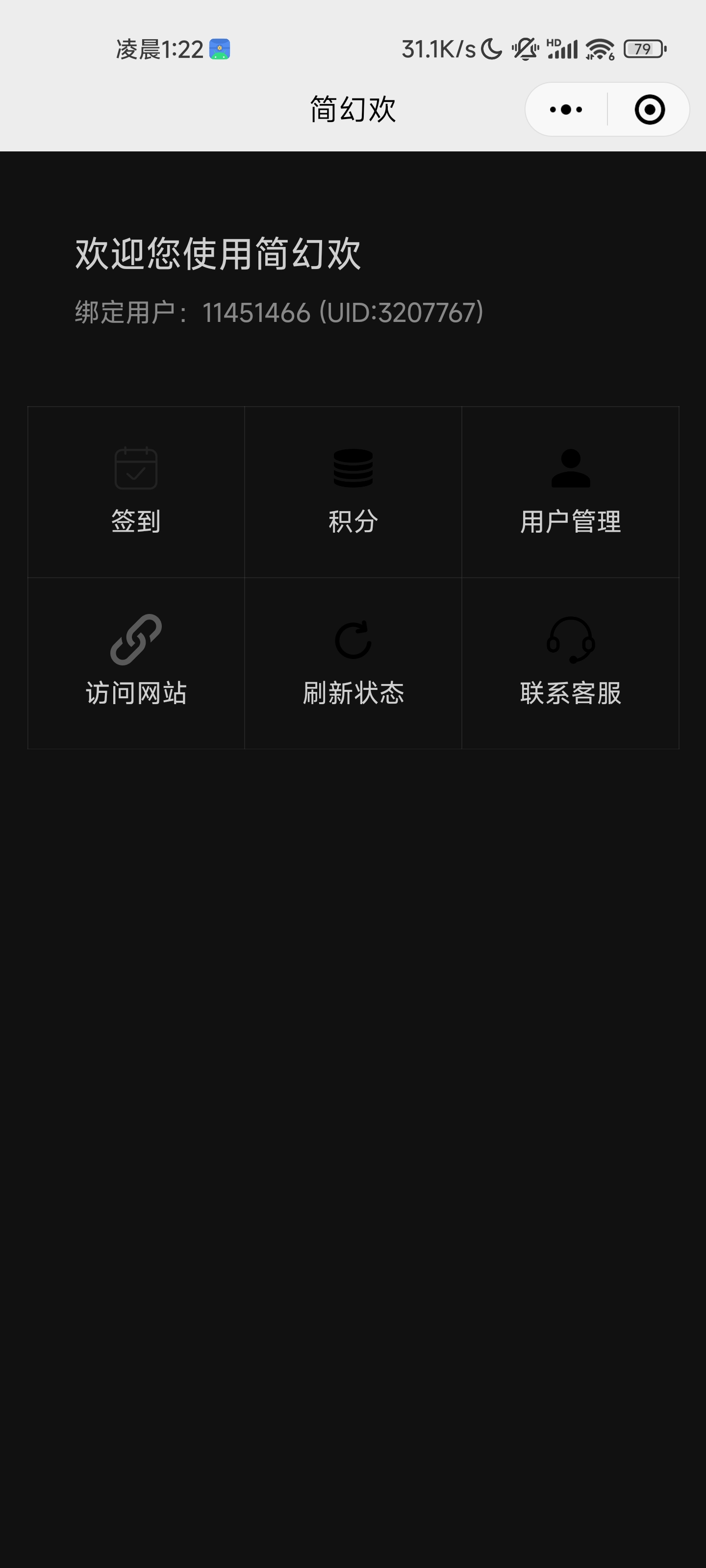
Task: Open the 签到 check-in tile
Action: click(x=136, y=492)
